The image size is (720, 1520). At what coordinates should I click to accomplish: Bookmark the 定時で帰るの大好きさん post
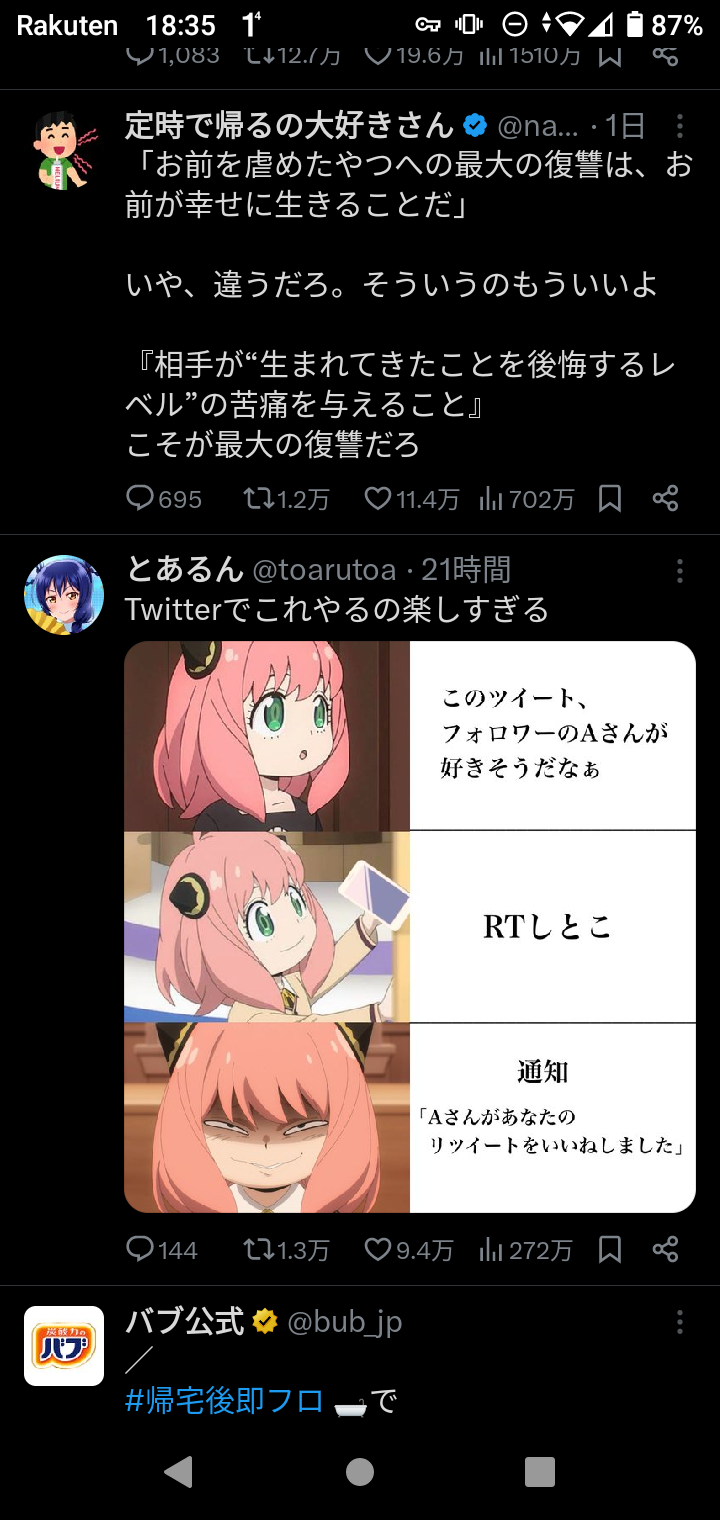[x=610, y=498]
